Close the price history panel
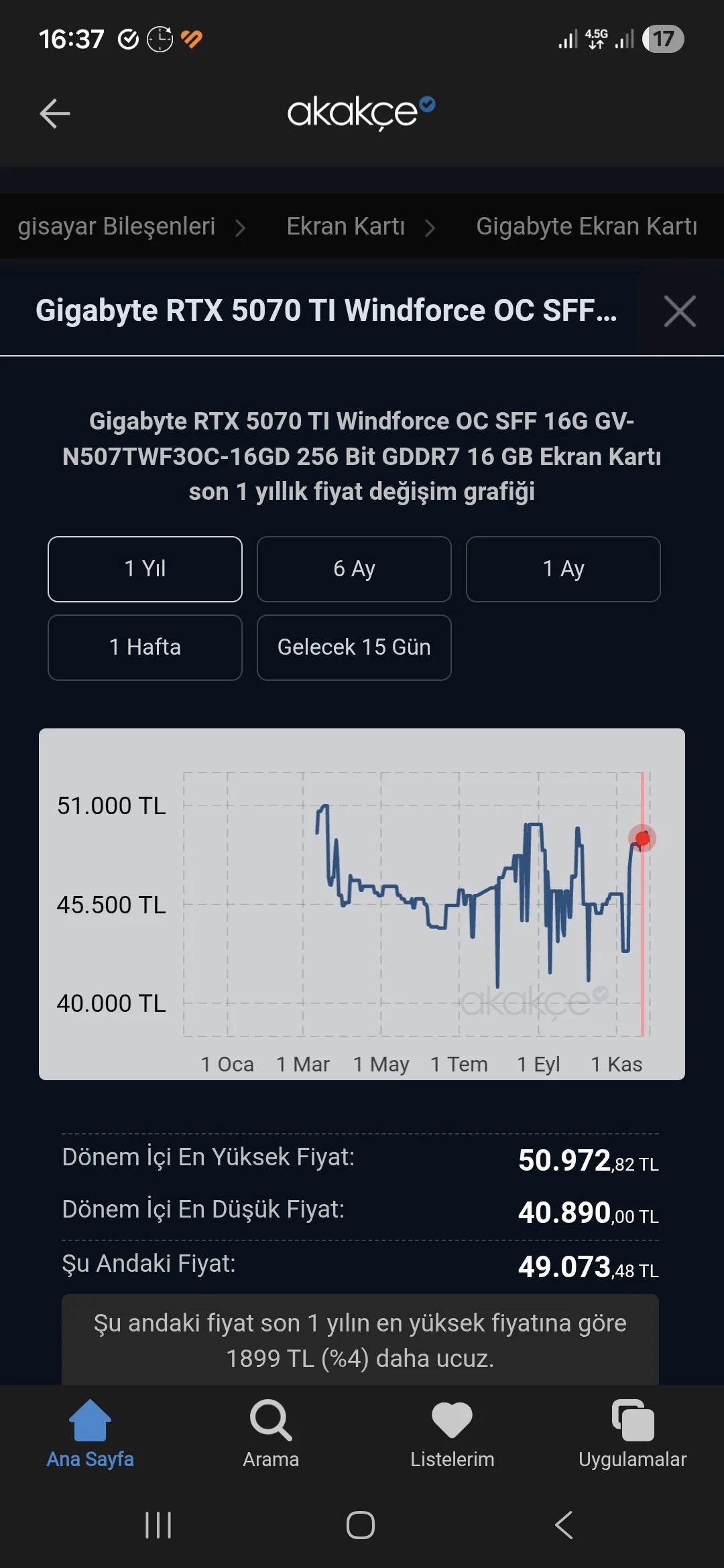Screen dimensions: 724x1568 pyautogui.click(x=680, y=312)
